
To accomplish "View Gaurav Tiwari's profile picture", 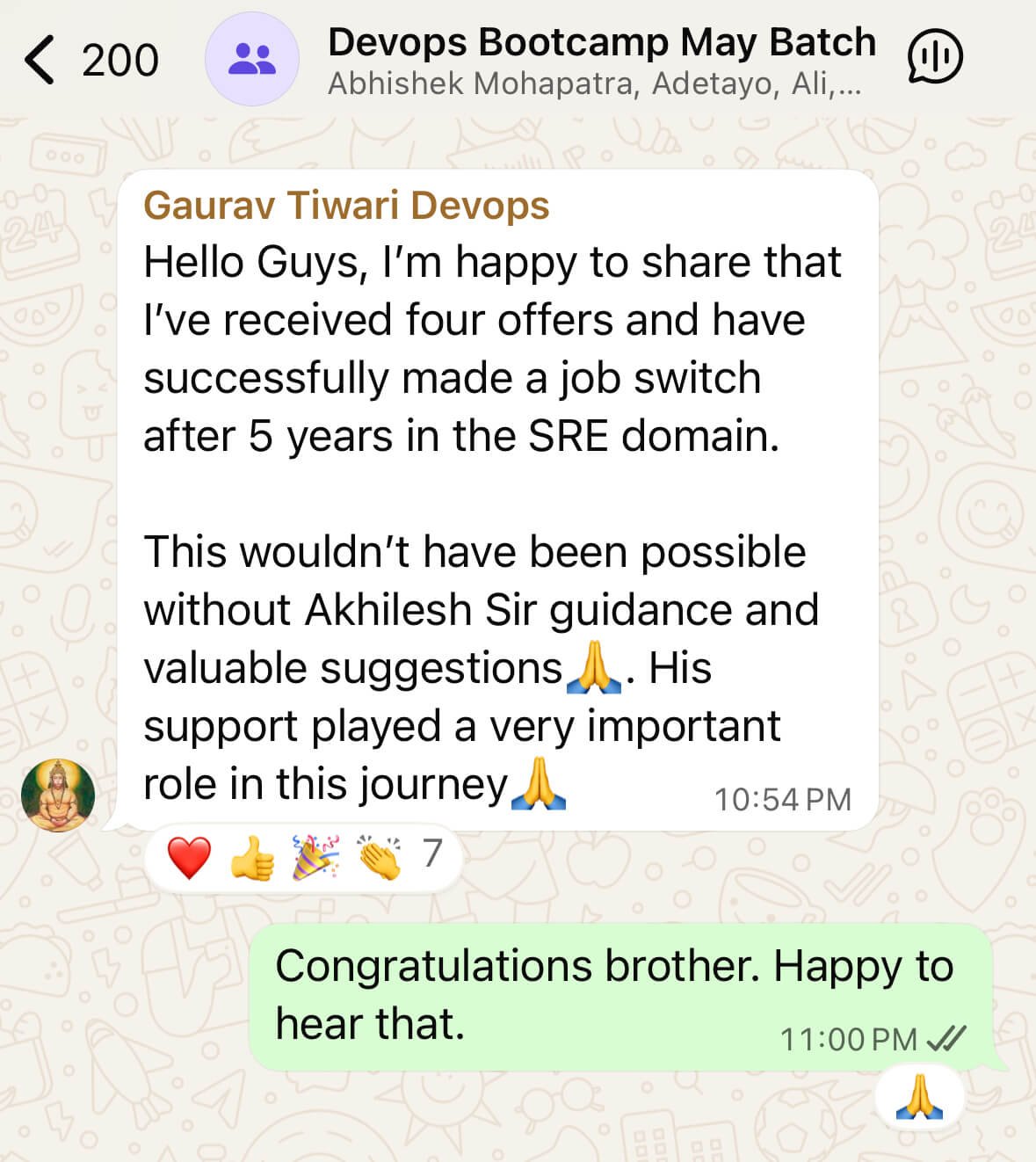I will point(58,795).
